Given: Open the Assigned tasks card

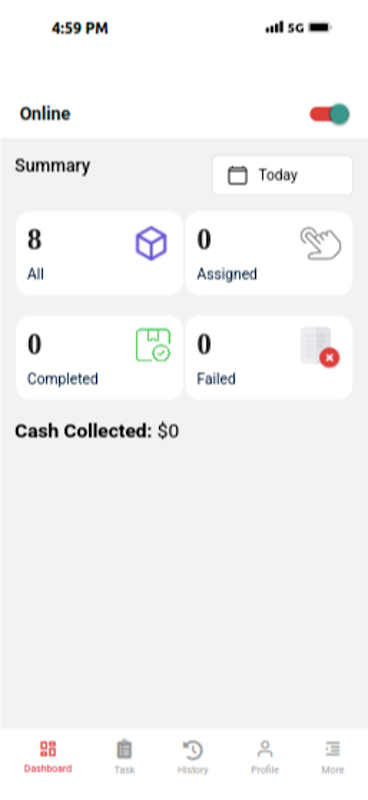Looking at the screenshot, I should [268, 254].
